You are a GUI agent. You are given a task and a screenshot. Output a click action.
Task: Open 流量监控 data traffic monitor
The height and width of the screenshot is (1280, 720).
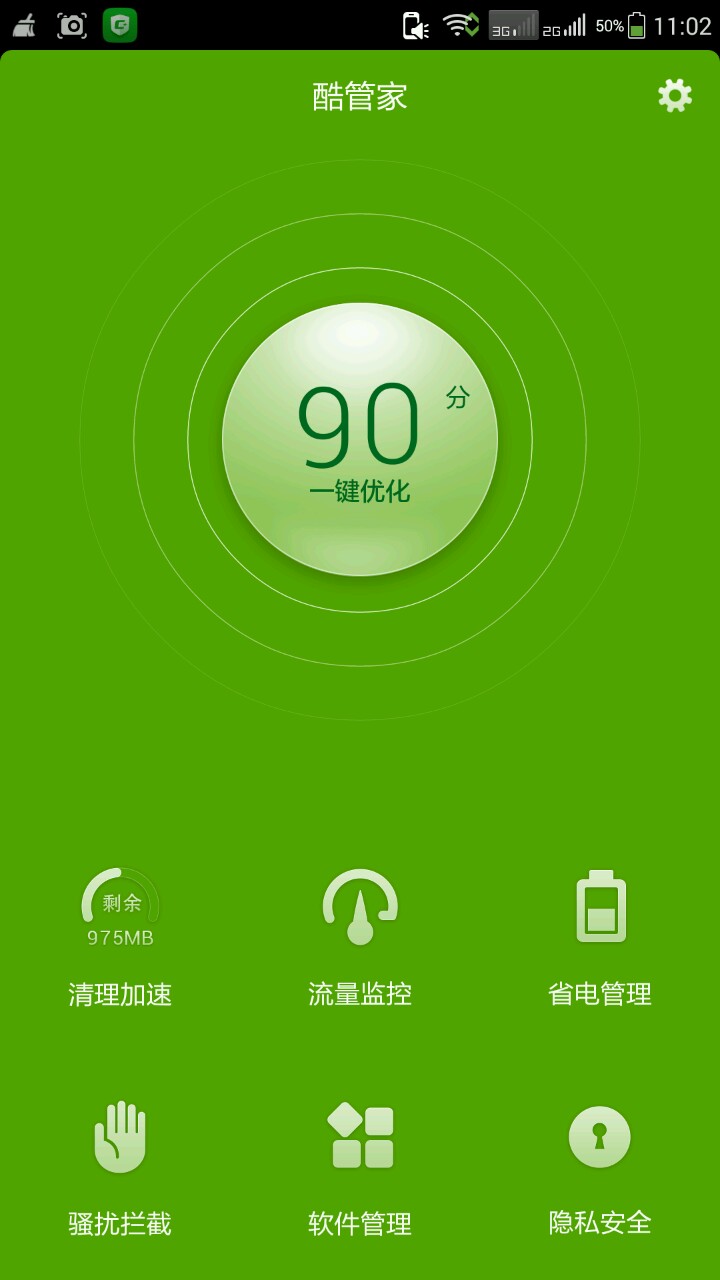pyautogui.click(x=360, y=937)
